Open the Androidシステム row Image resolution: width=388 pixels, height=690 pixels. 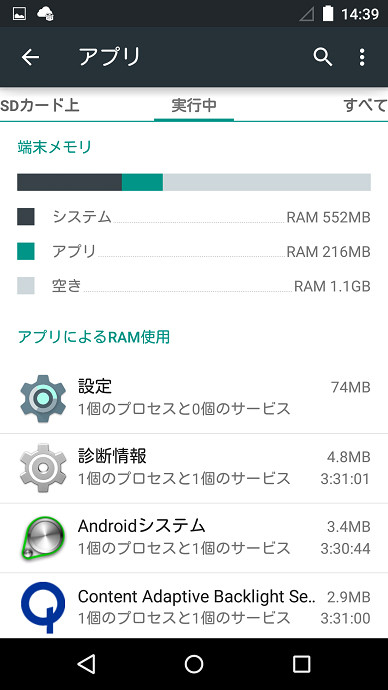point(194,538)
